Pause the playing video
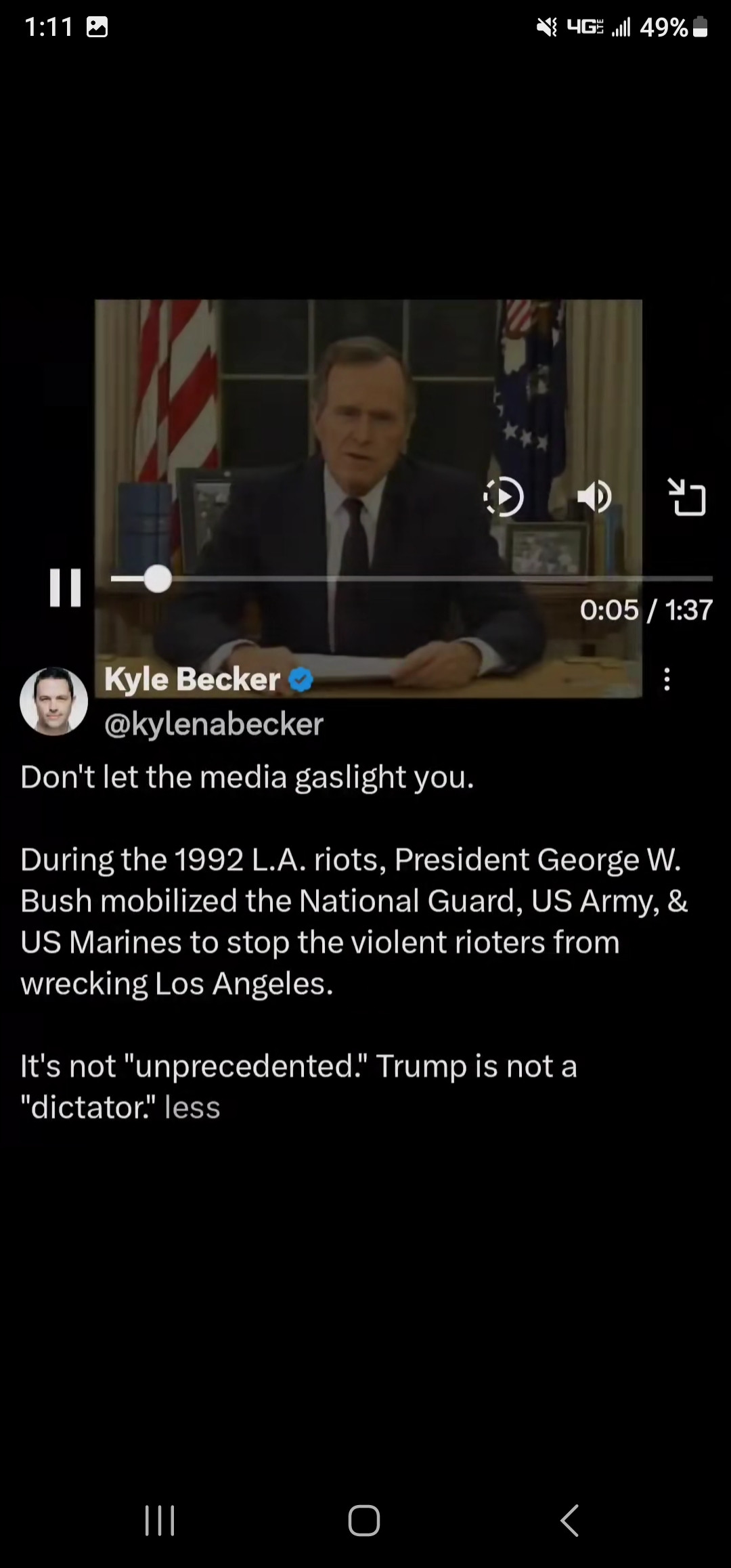The image size is (731, 1568). (66, 587)
